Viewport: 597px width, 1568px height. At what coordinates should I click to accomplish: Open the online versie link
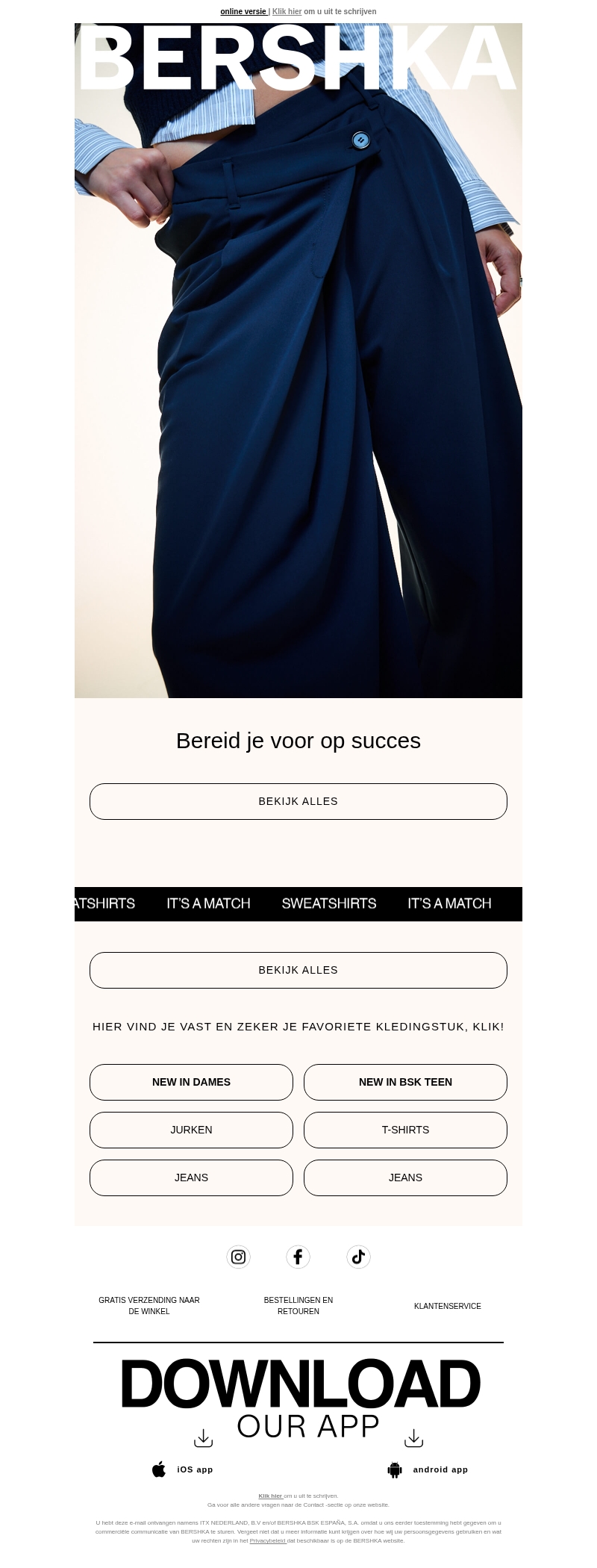tap(243, 12)
